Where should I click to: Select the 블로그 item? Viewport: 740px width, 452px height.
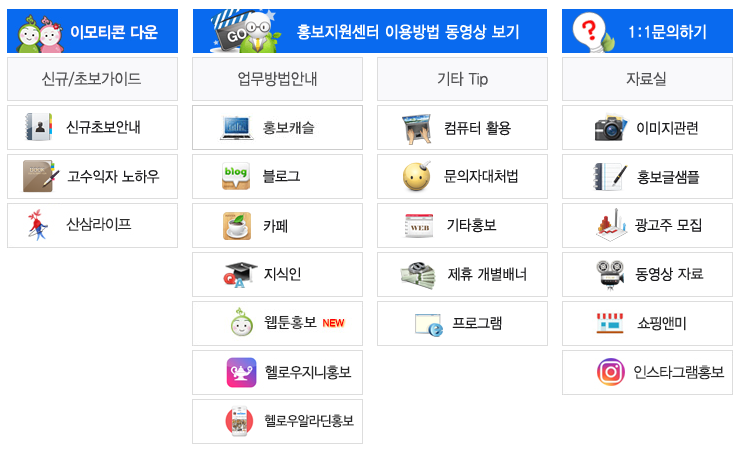pyautogui.click(x=277, y=176)
